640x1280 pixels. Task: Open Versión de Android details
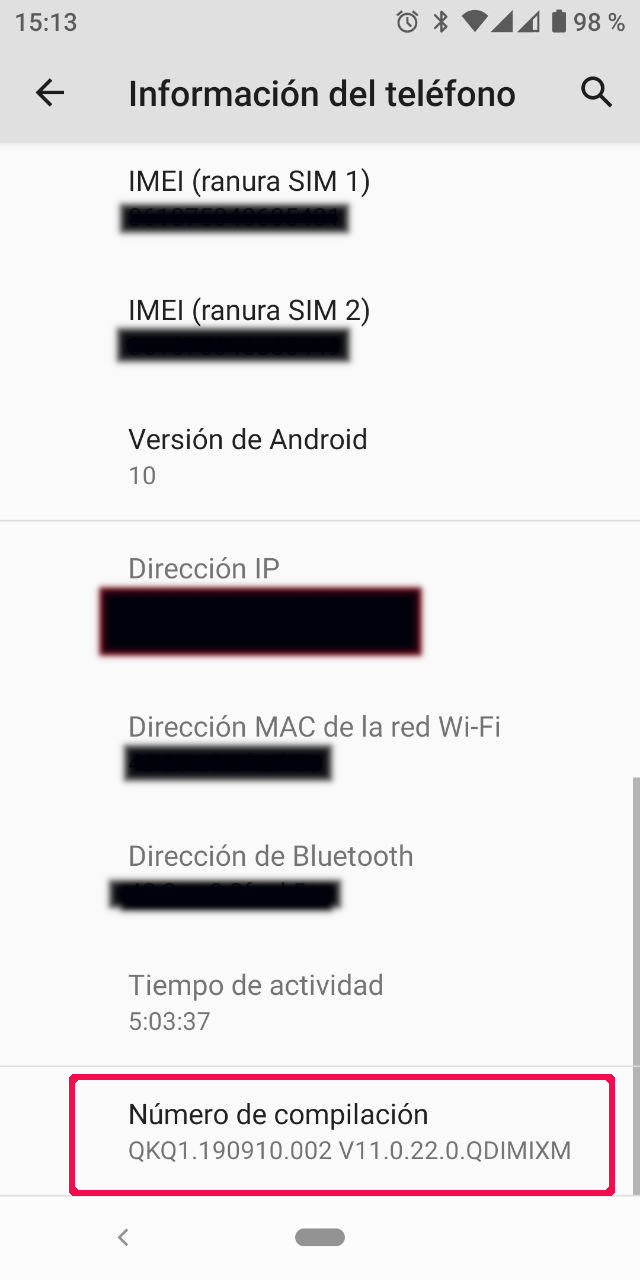click(x=320, y=456)
